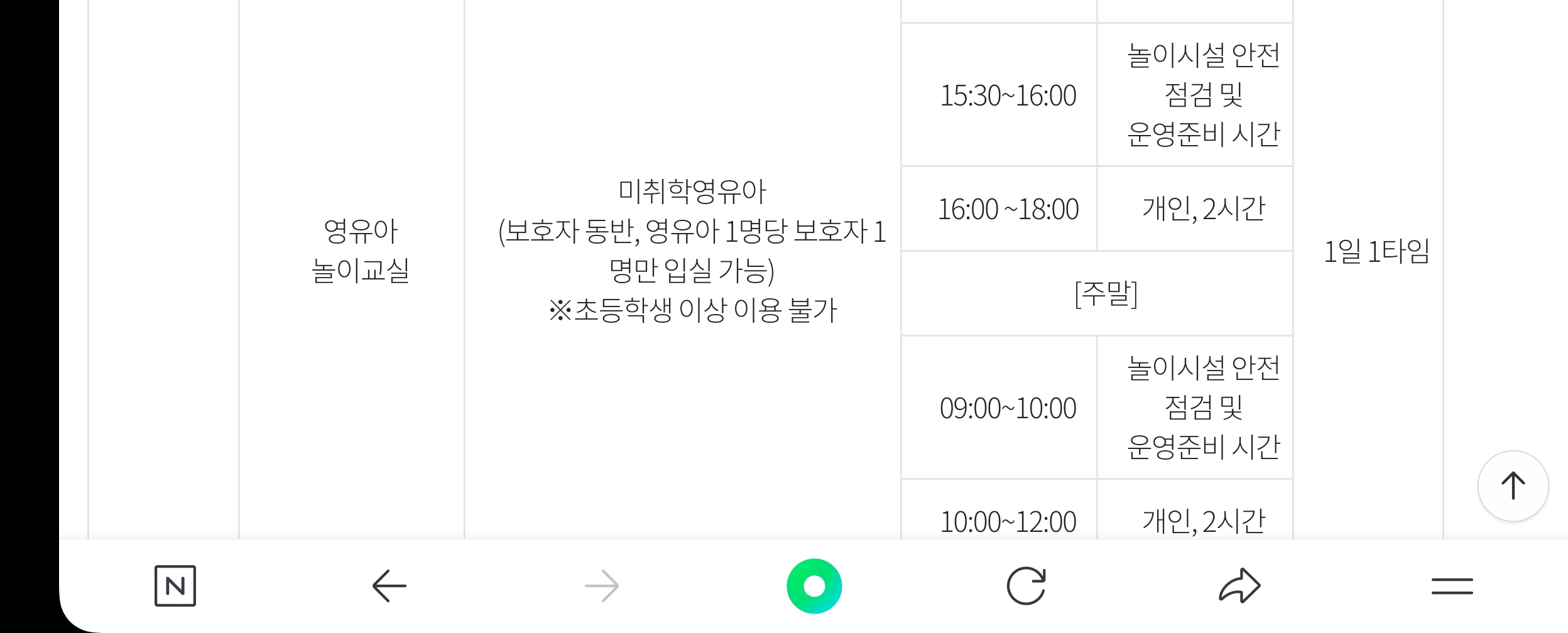Reload the current web page
The width and height of the screenshot is (1568, 633).
tap(1026, 586)
